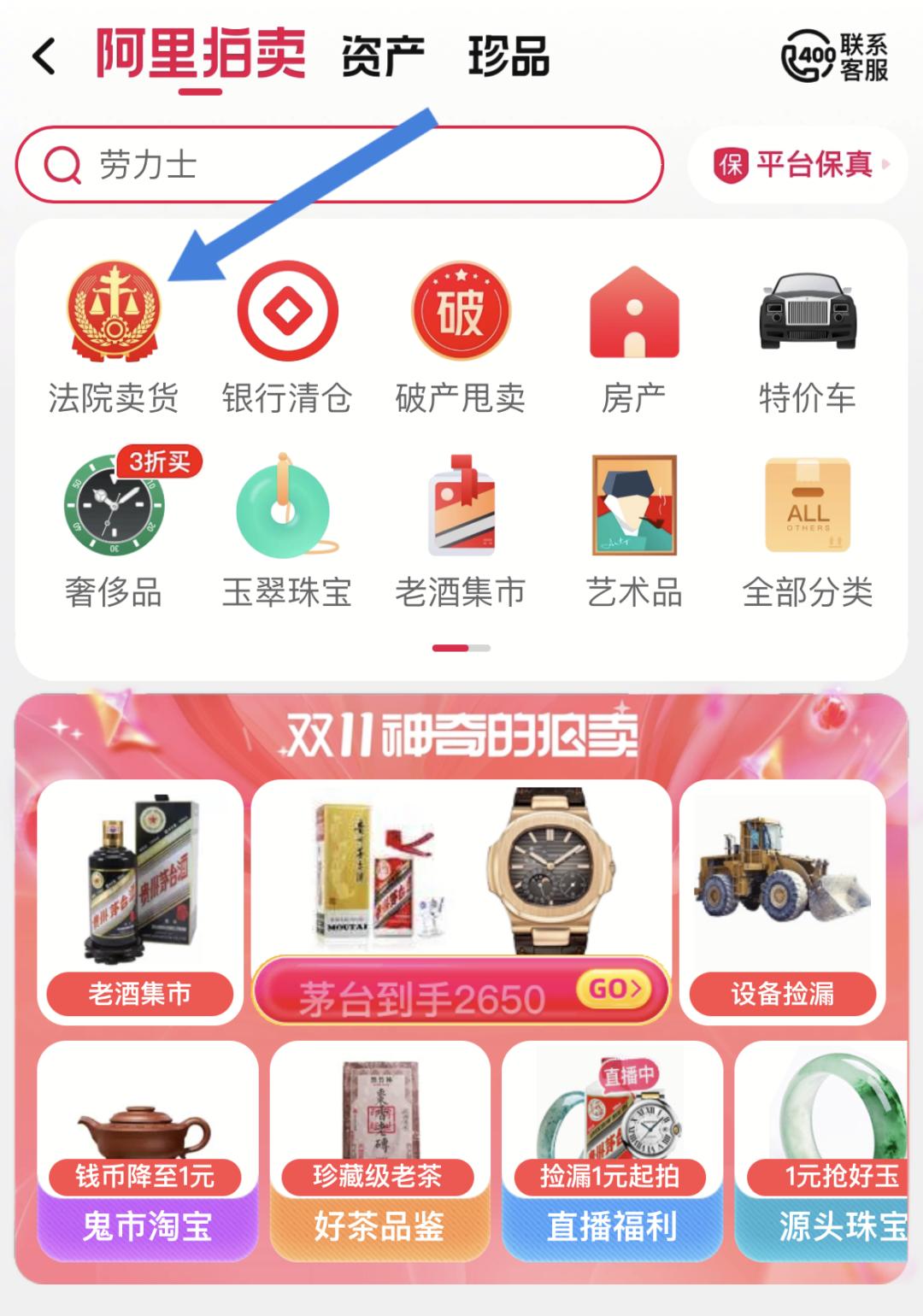
Task: Open the 奢侈品 category
Action: (x=114, y=532)
